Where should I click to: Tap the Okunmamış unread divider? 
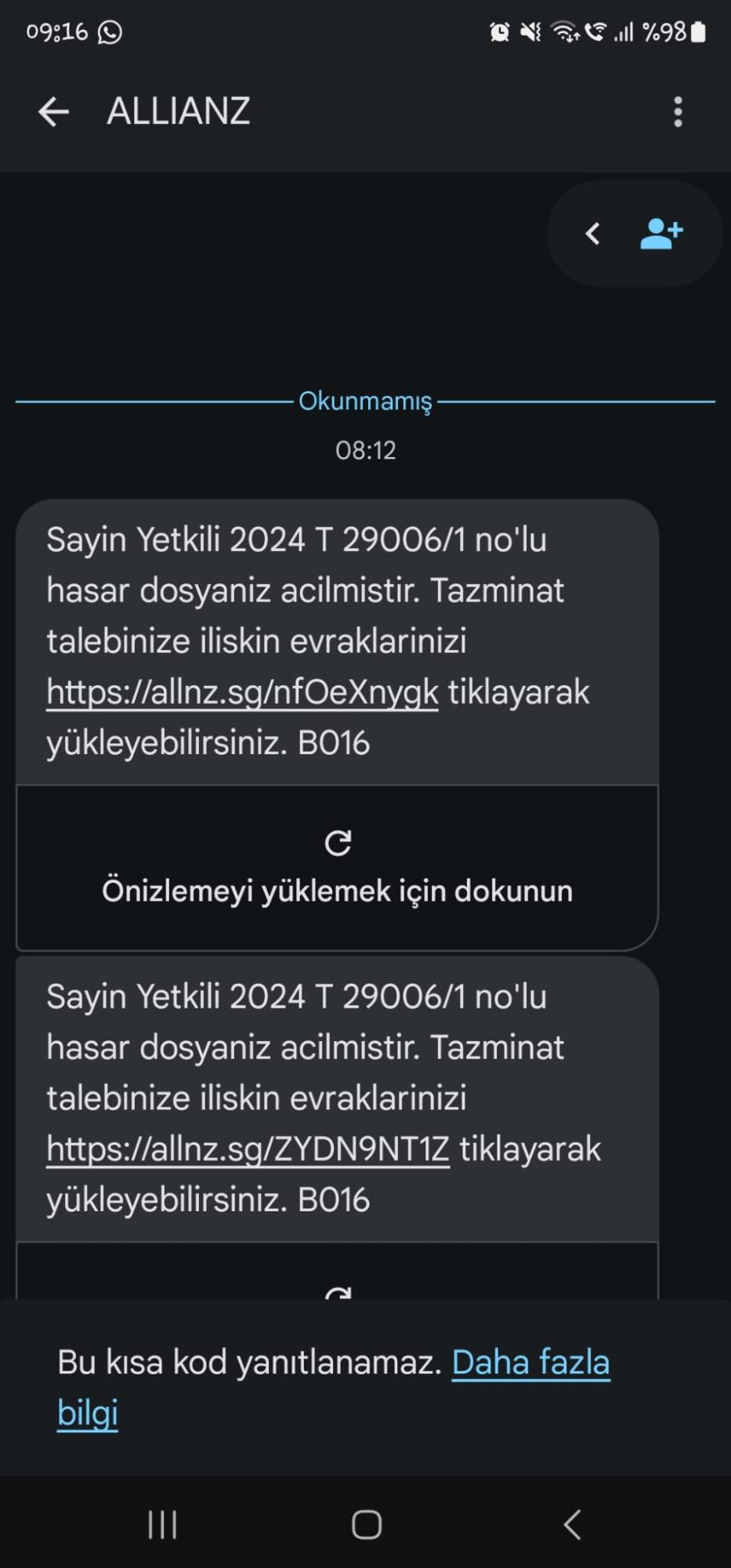(x=364, y=402)
